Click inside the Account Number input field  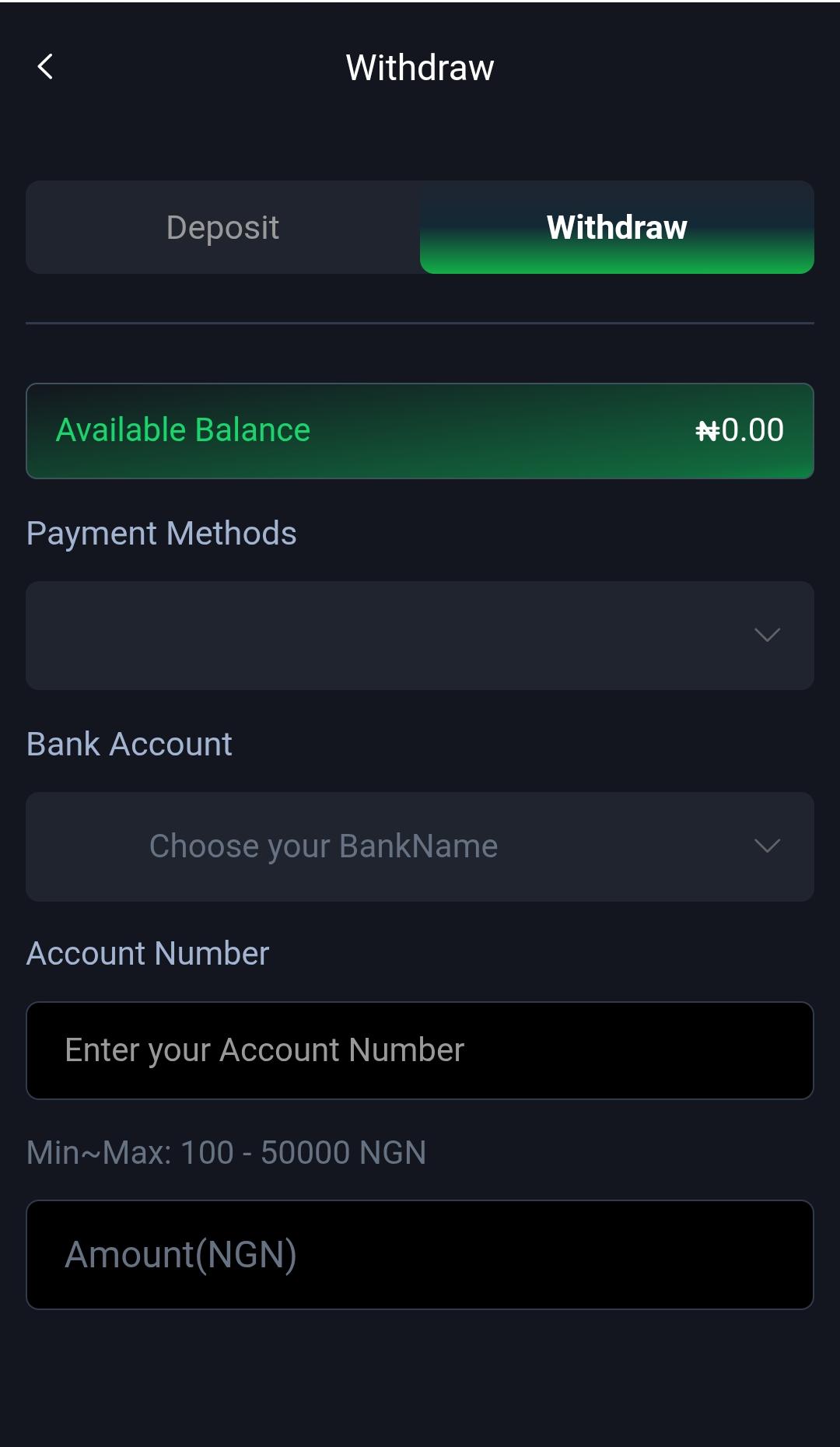(x=420, y=1049)
